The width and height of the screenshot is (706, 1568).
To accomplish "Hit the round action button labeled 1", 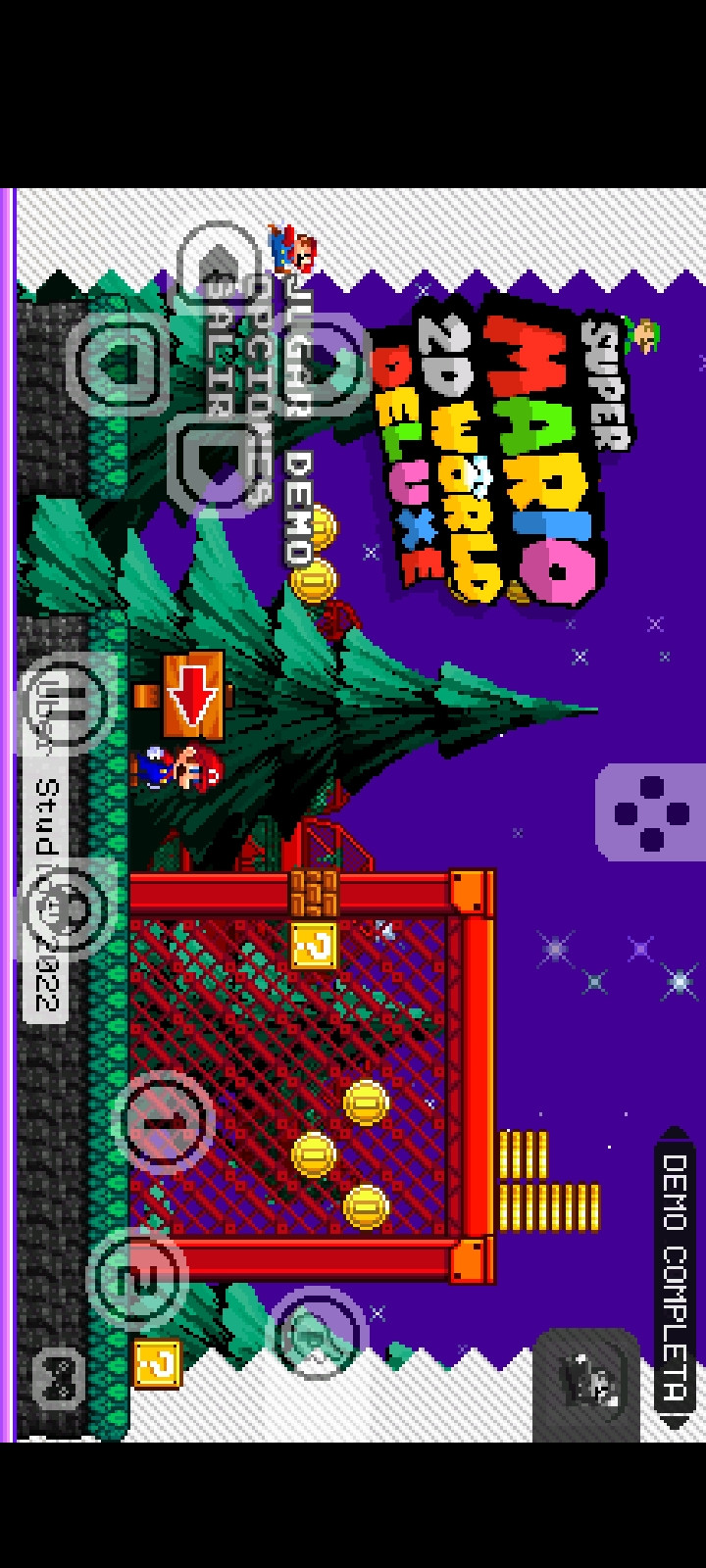I will pyautogui.click(x=165, y=1122).
